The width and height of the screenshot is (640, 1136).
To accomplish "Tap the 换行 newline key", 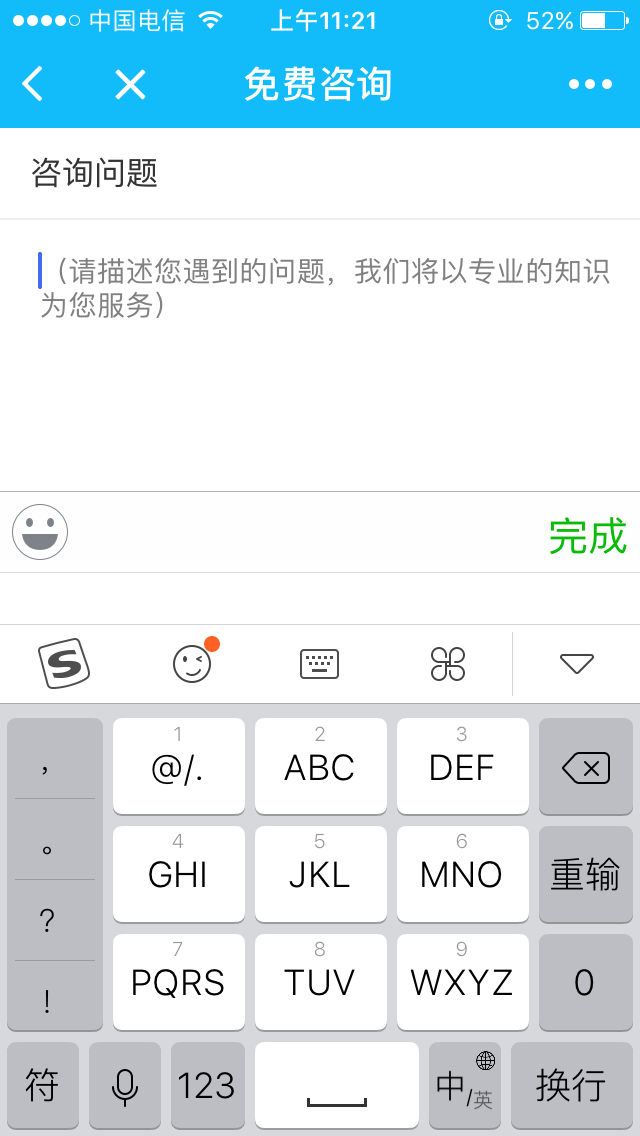I will (x=571, y=1085).
